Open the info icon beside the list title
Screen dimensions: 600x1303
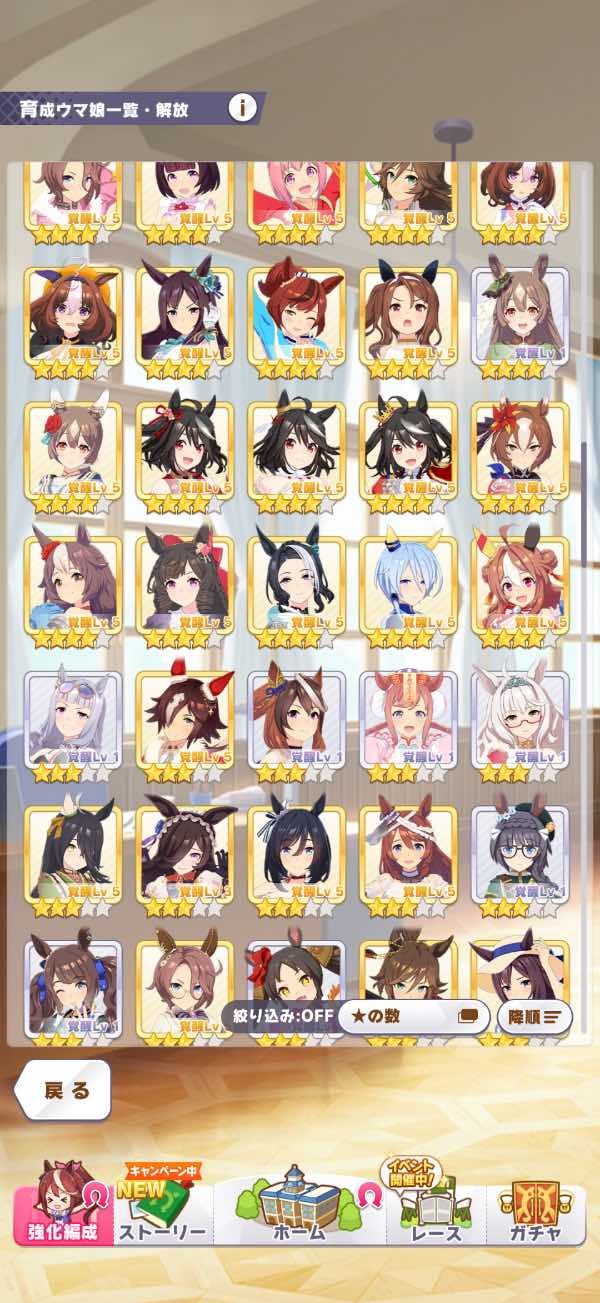click(241, 108)
